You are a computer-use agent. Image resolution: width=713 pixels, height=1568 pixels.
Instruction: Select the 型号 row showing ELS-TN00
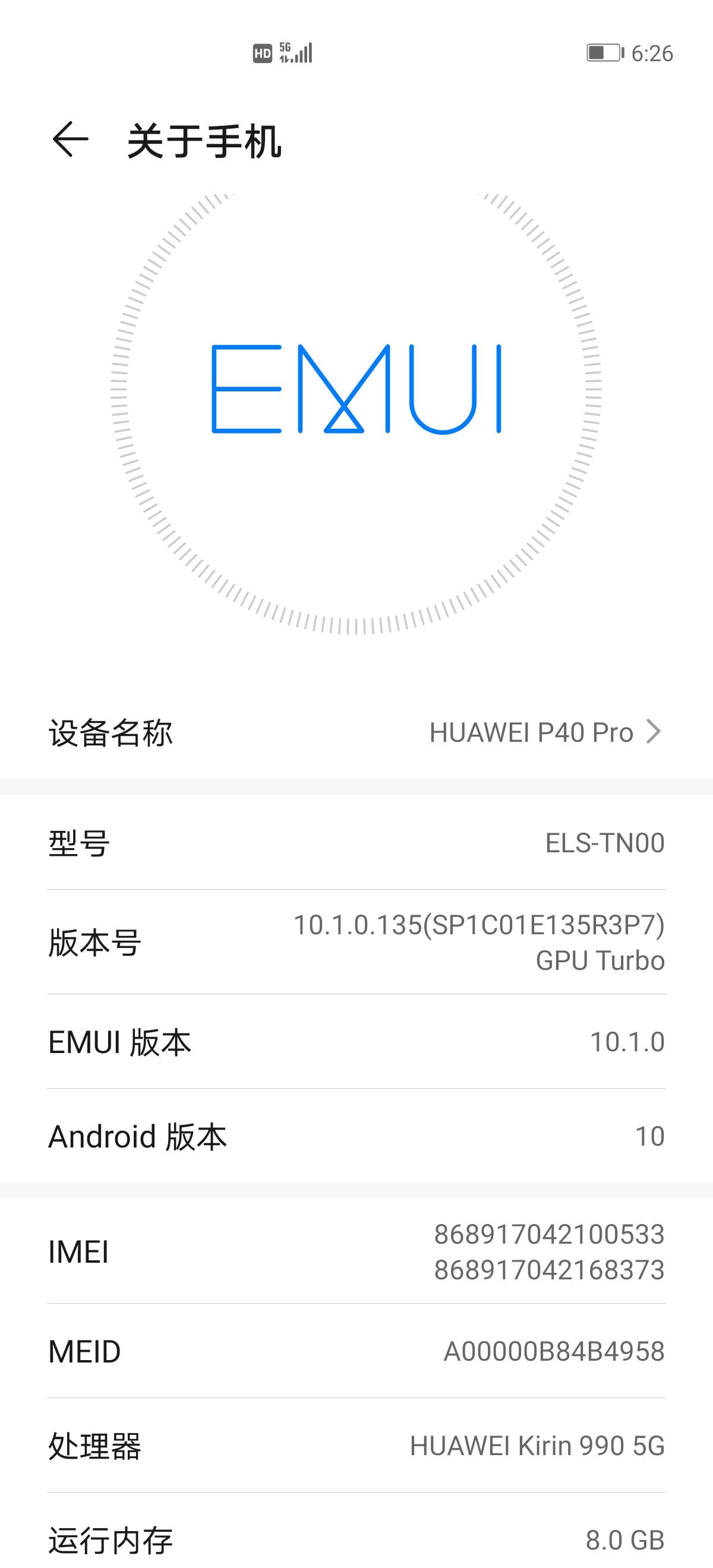click(356, 843)
